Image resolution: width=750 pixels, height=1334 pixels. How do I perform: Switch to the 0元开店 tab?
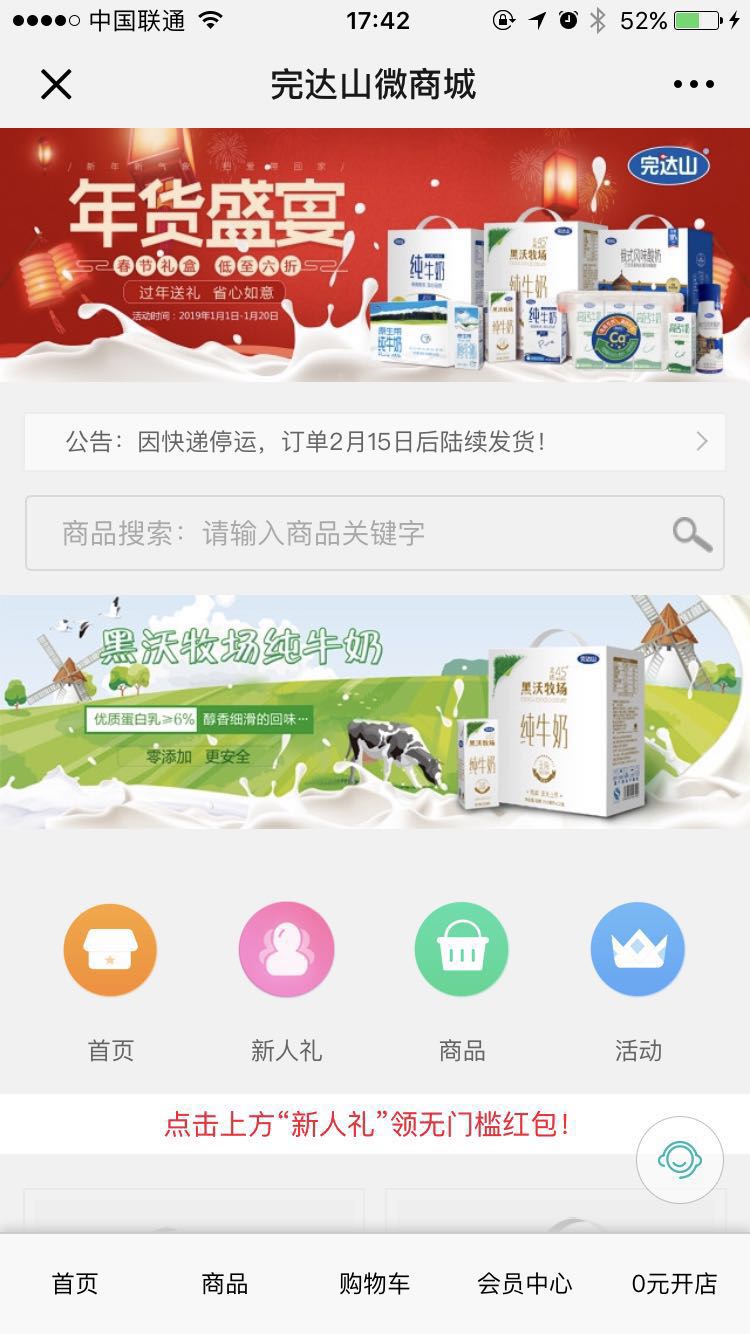(x=675, y=1283)
